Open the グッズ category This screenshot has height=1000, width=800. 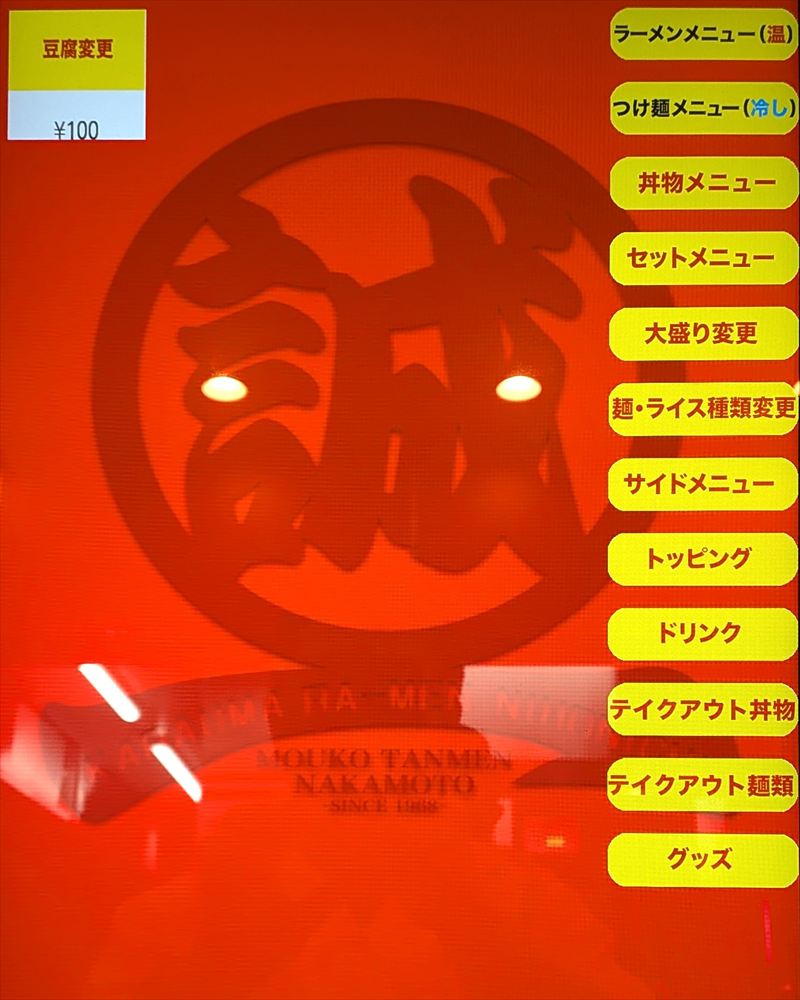tap(704, 859)
